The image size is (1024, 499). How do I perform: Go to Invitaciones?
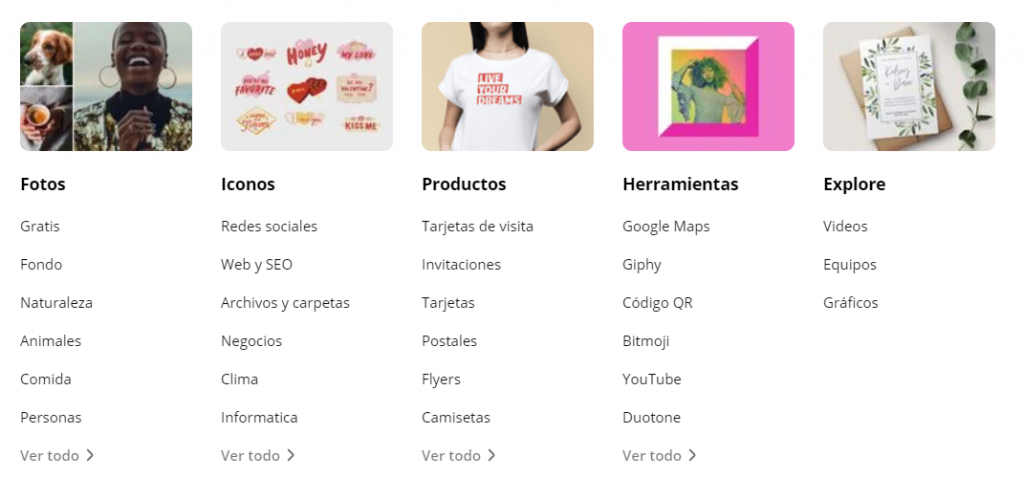[x=461, y=265]
